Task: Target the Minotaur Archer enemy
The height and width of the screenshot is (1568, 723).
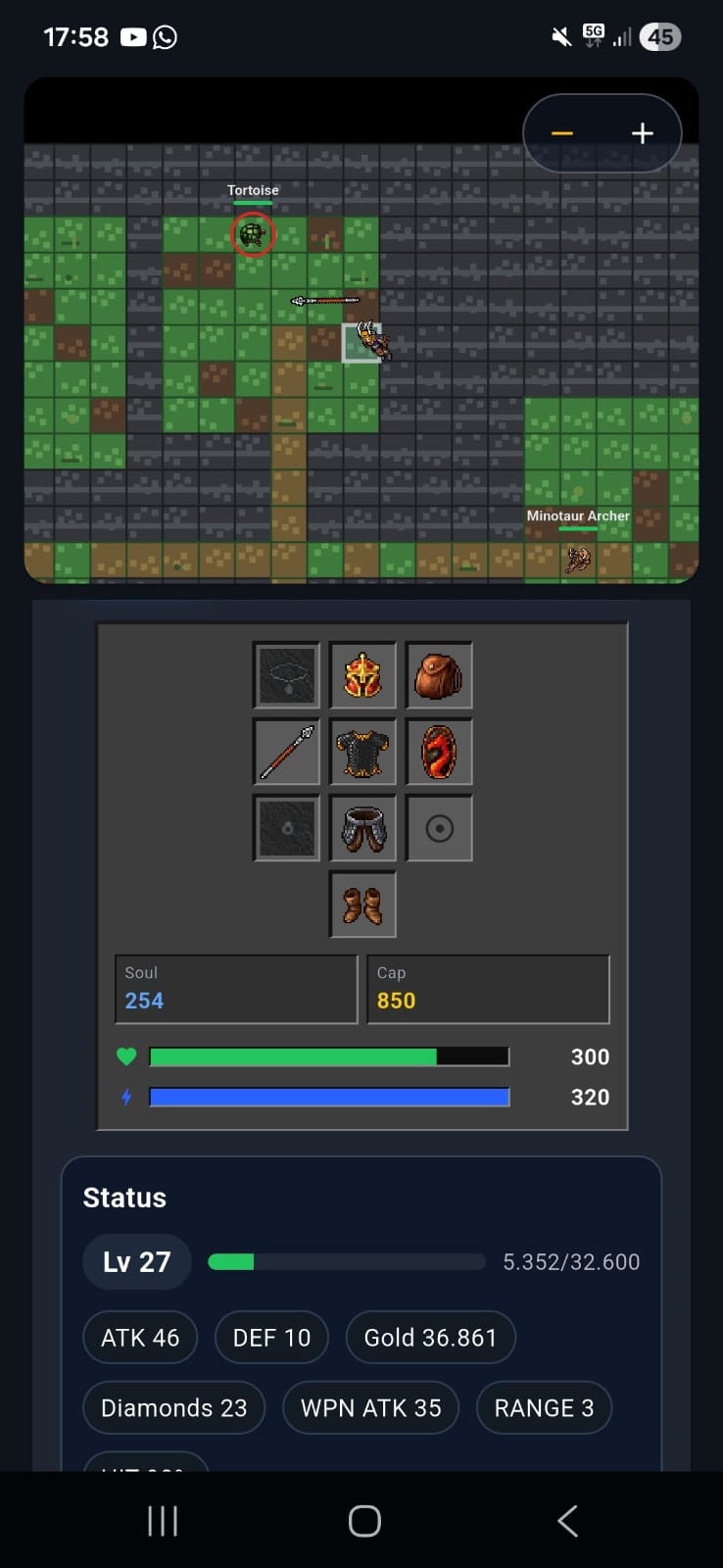Action: click(576, 557)
